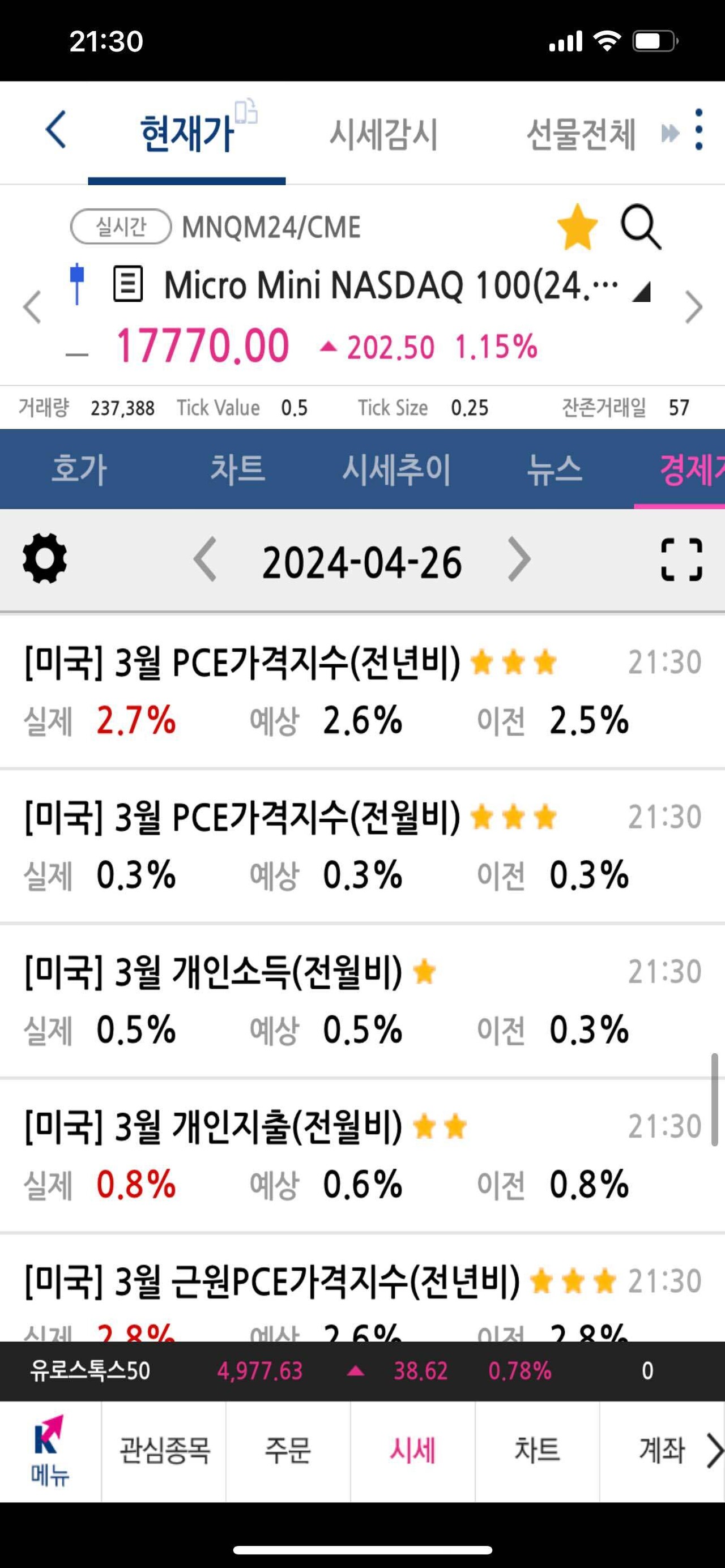Screen dimensions: 725x1568
Task: Tap the 실시간 badge
Action: (120, 227)
